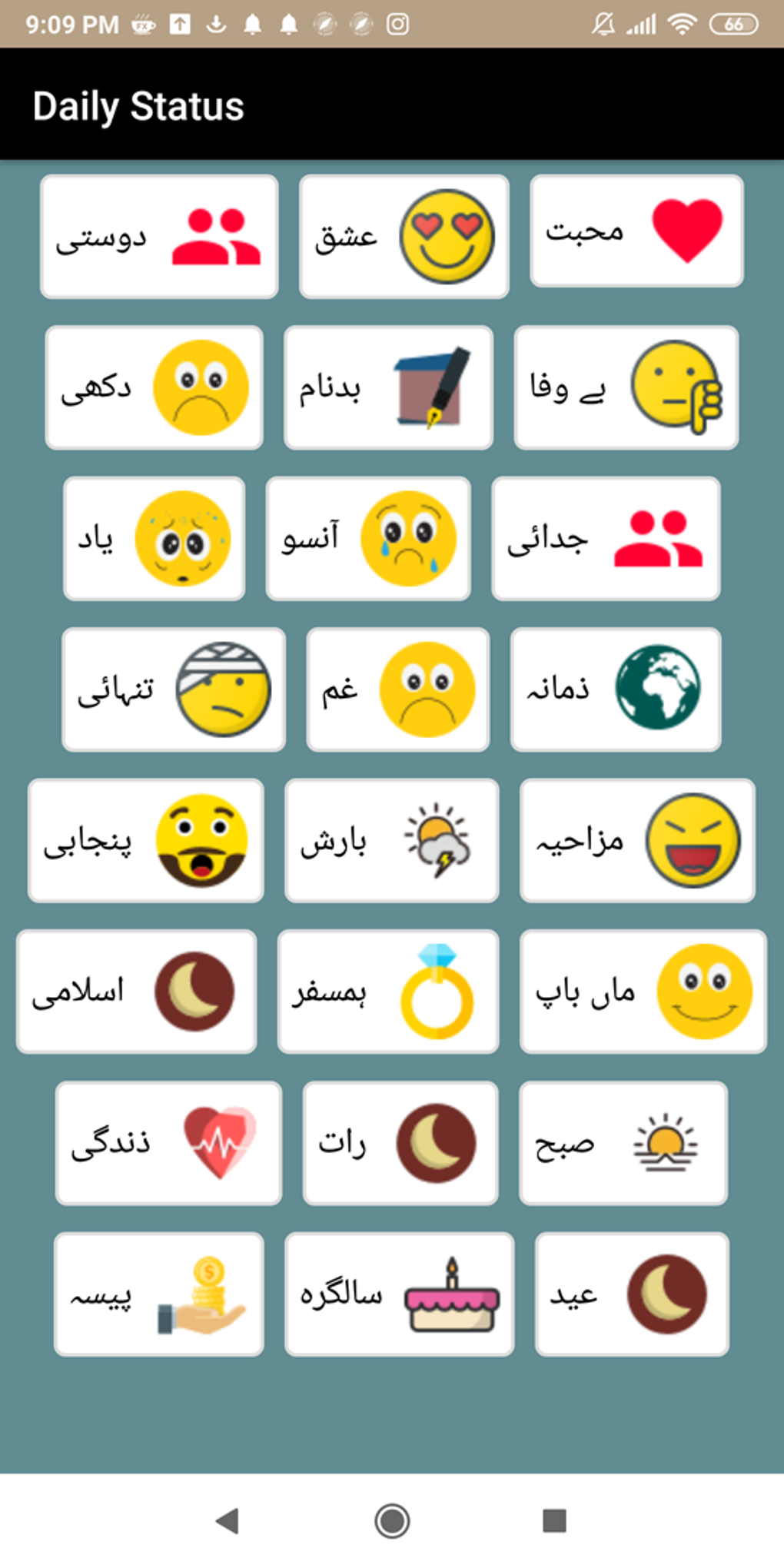Click the globe icon on the زمانہ tile
Screen dimensions: 784x1568
pyautogui.click(x=658, y=689)
